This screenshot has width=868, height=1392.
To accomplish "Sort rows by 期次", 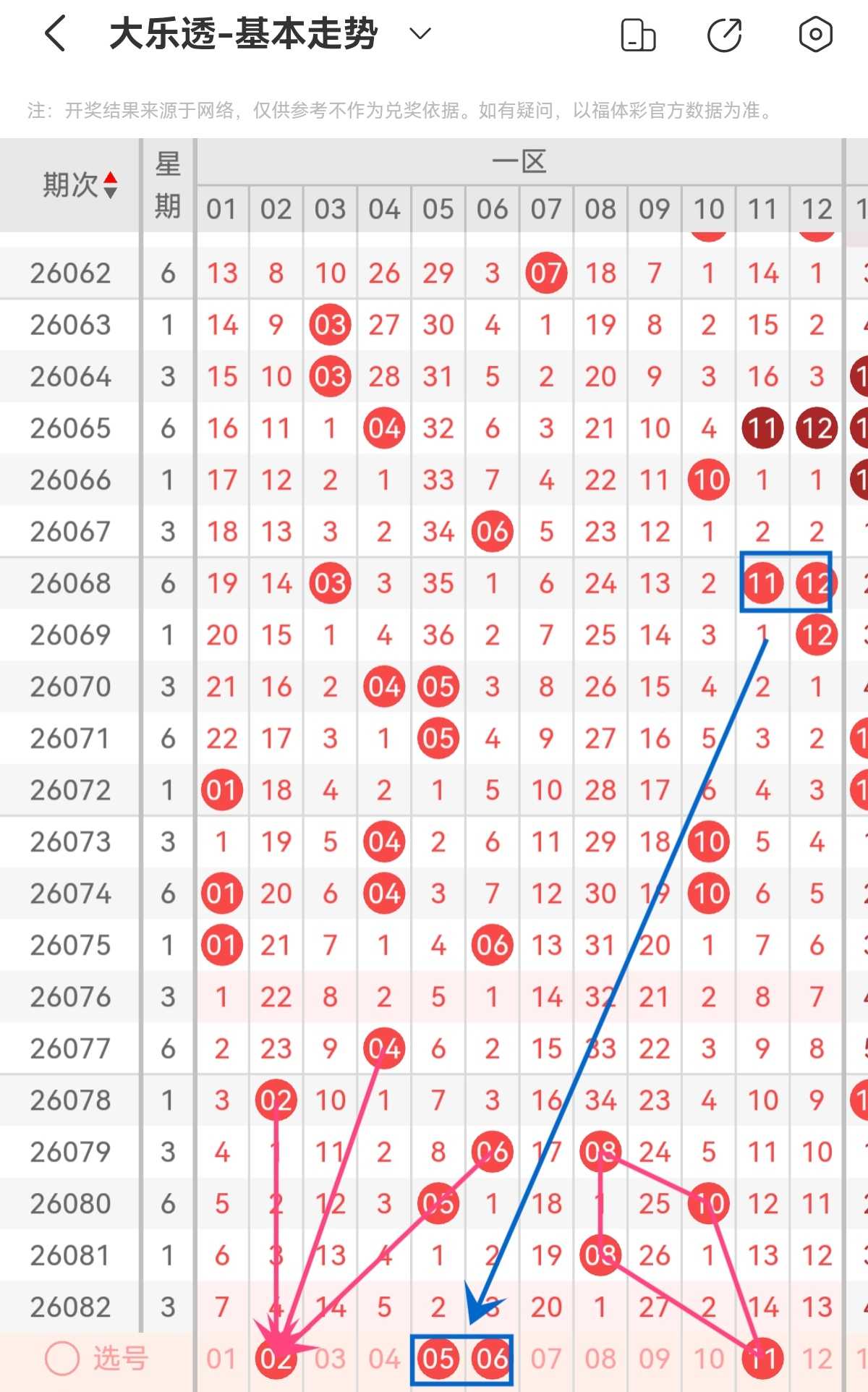I will 80,185.
